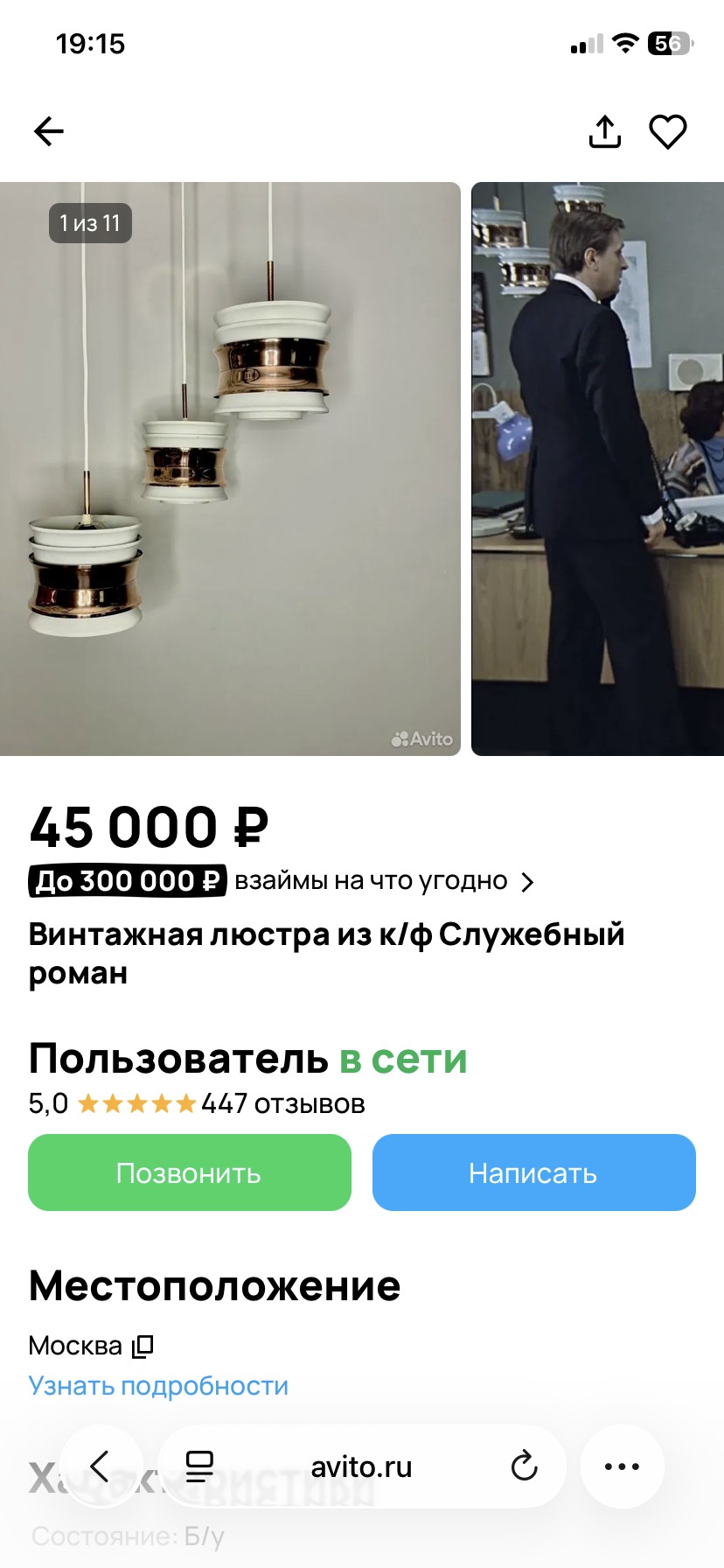
Task: Open the browser's three-dot menu
Action: 622,1466
